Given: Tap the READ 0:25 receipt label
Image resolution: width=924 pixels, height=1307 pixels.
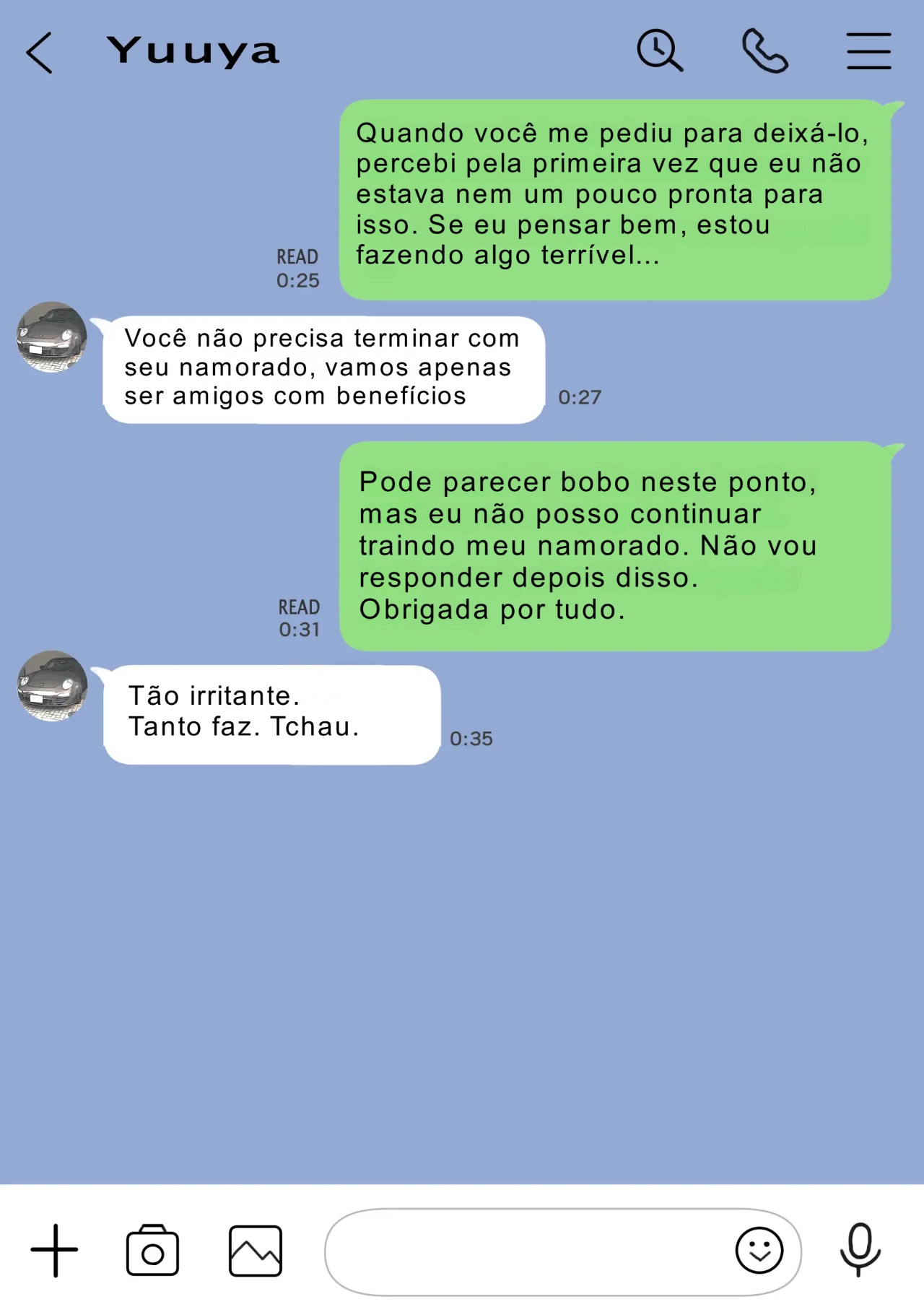Looking at the screenshot, I should tap(297, 269).
